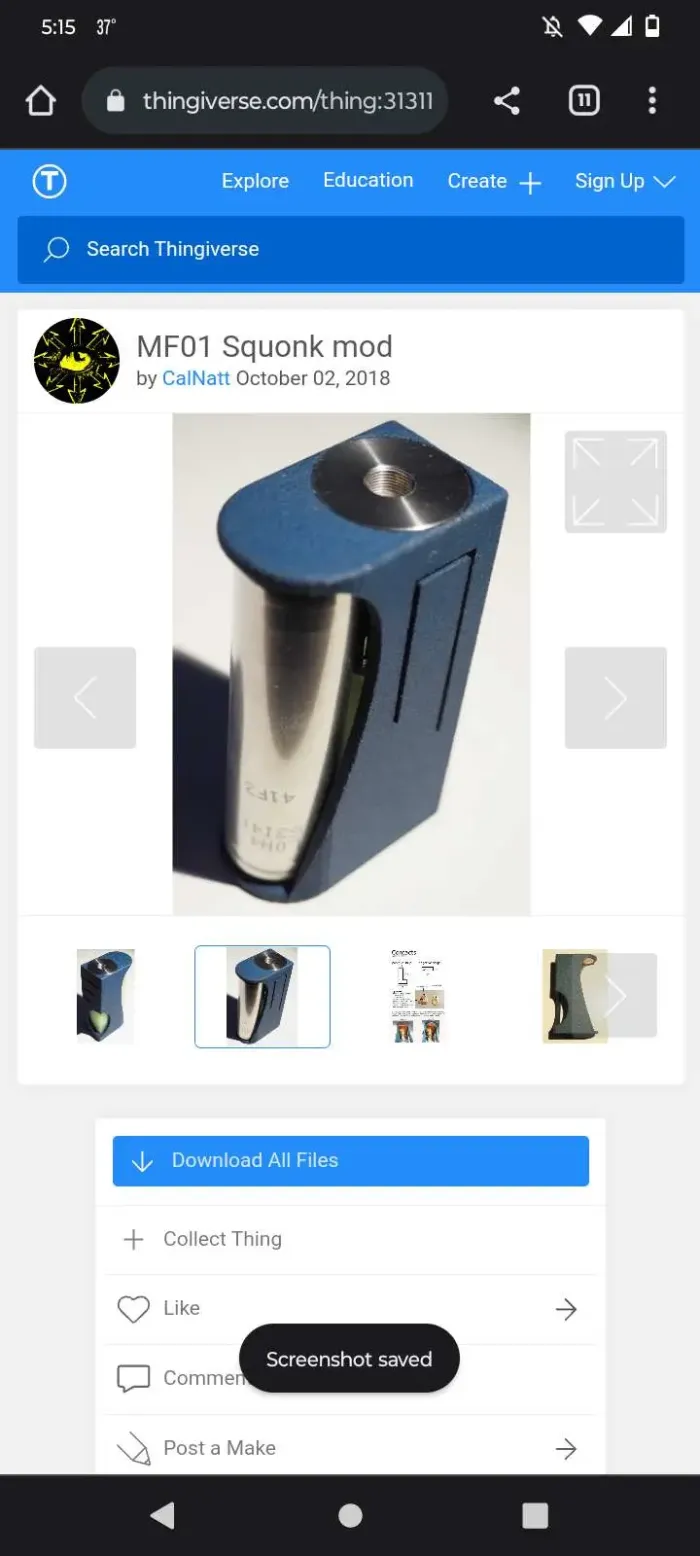Select the first thumbnail with green heart
The height and width of the screenshot is (1556, 700).
(x=105, y=996)
